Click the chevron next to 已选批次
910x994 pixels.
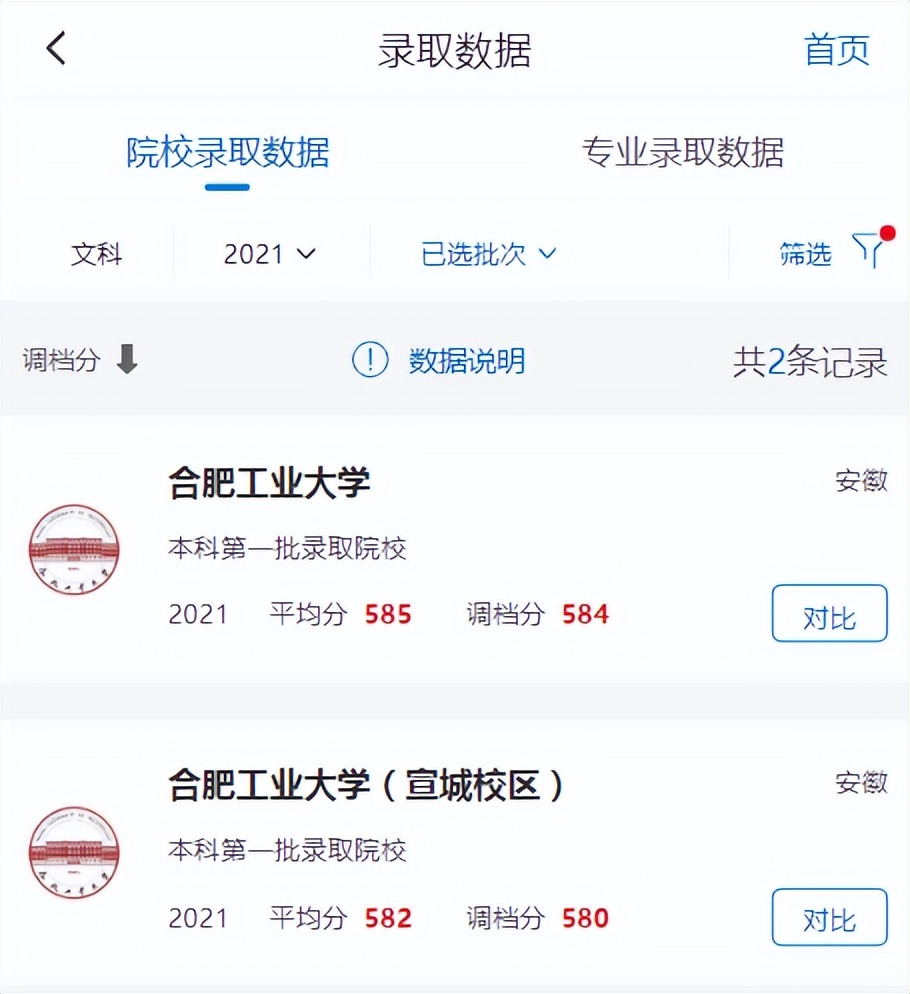click(x=546, y=254)
